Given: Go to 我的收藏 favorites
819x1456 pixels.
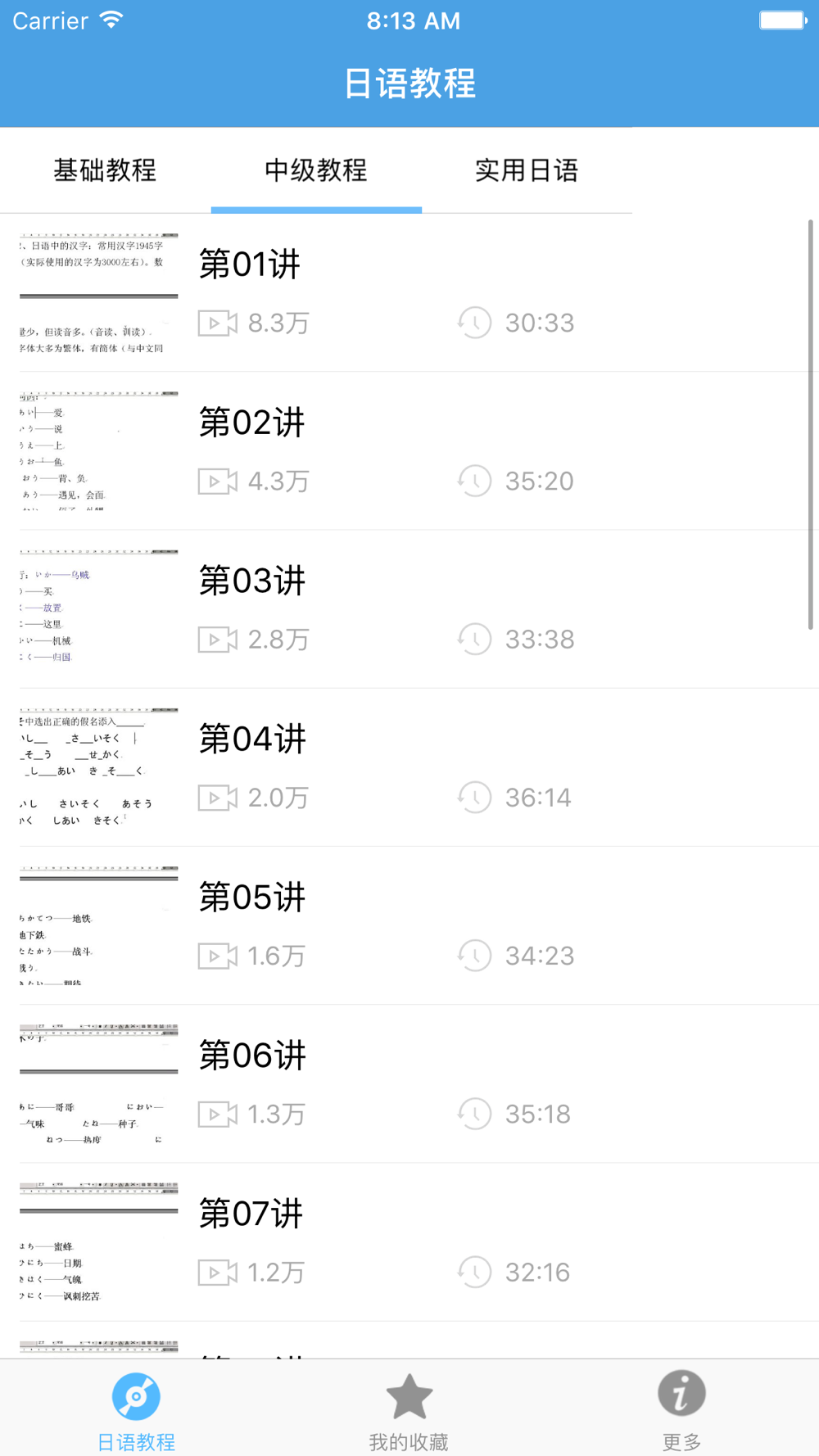Looking at the screenshot, I should tap(409, 1410).
